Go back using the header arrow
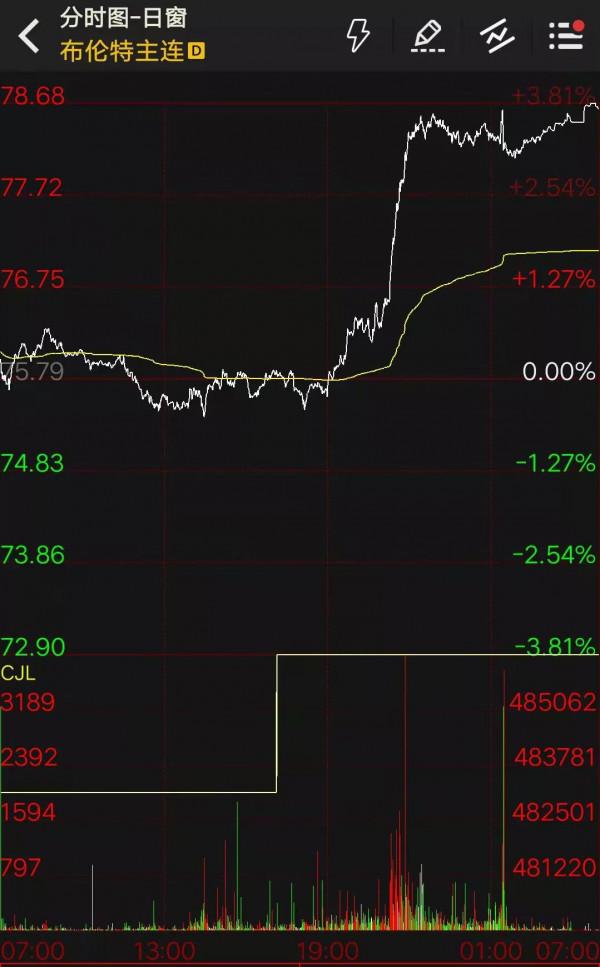This screenshot has width=600, height=967. point(30,37)
